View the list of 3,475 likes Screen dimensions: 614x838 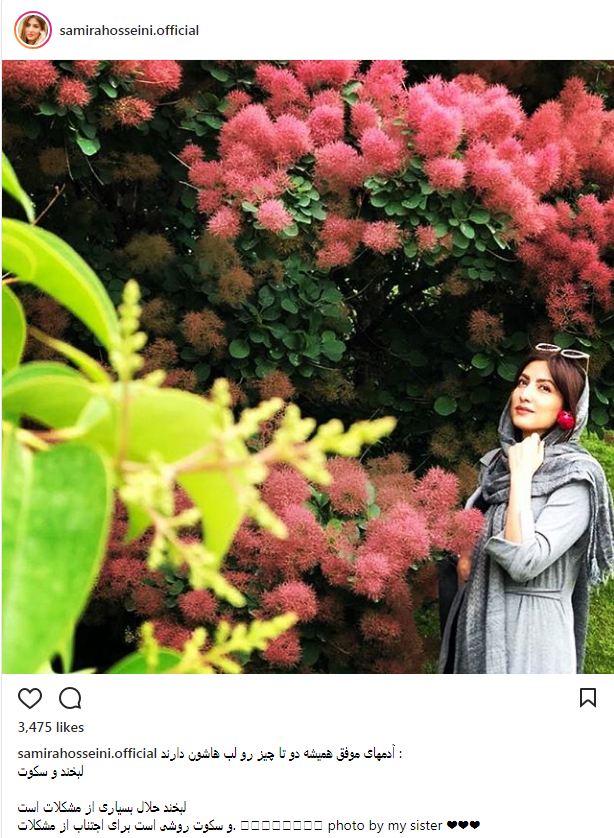pos(51,727)
